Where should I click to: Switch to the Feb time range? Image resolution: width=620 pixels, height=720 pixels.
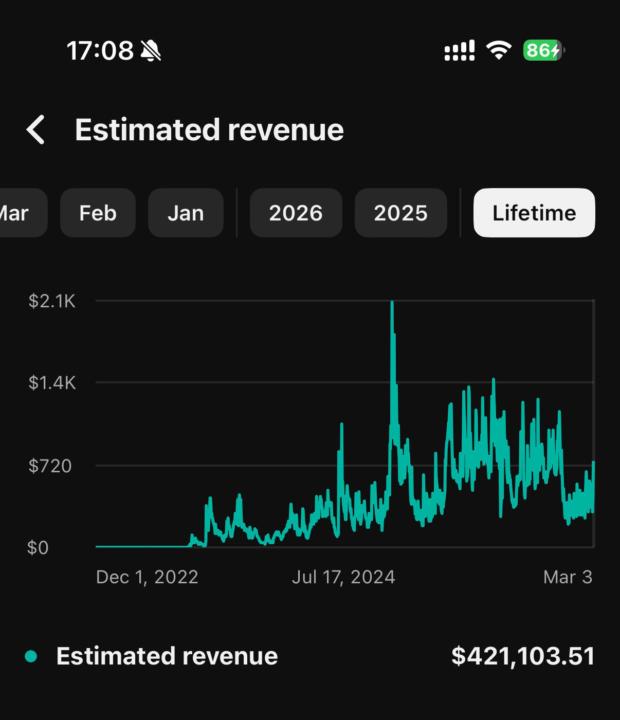tap(98, 213)
